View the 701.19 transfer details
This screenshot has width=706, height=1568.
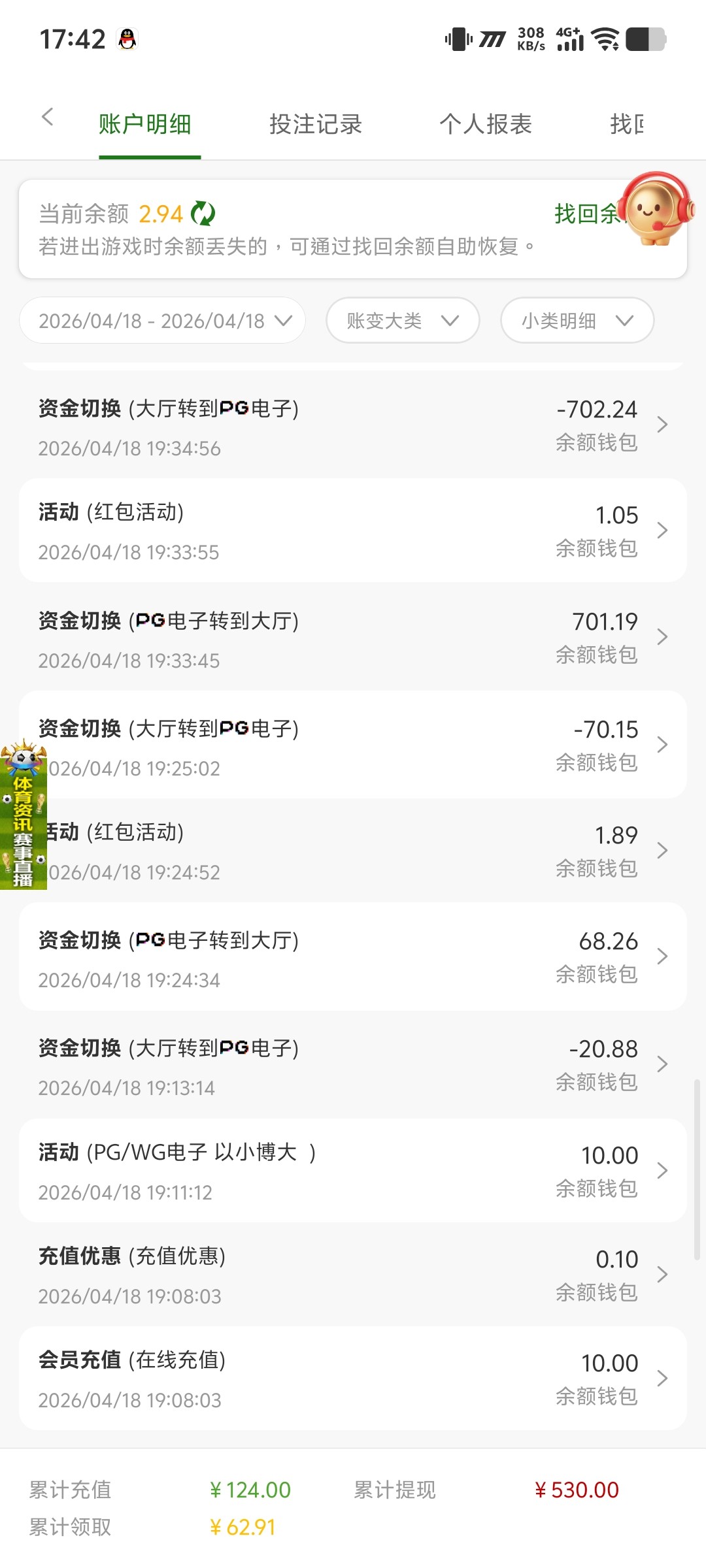pos(353,638)
